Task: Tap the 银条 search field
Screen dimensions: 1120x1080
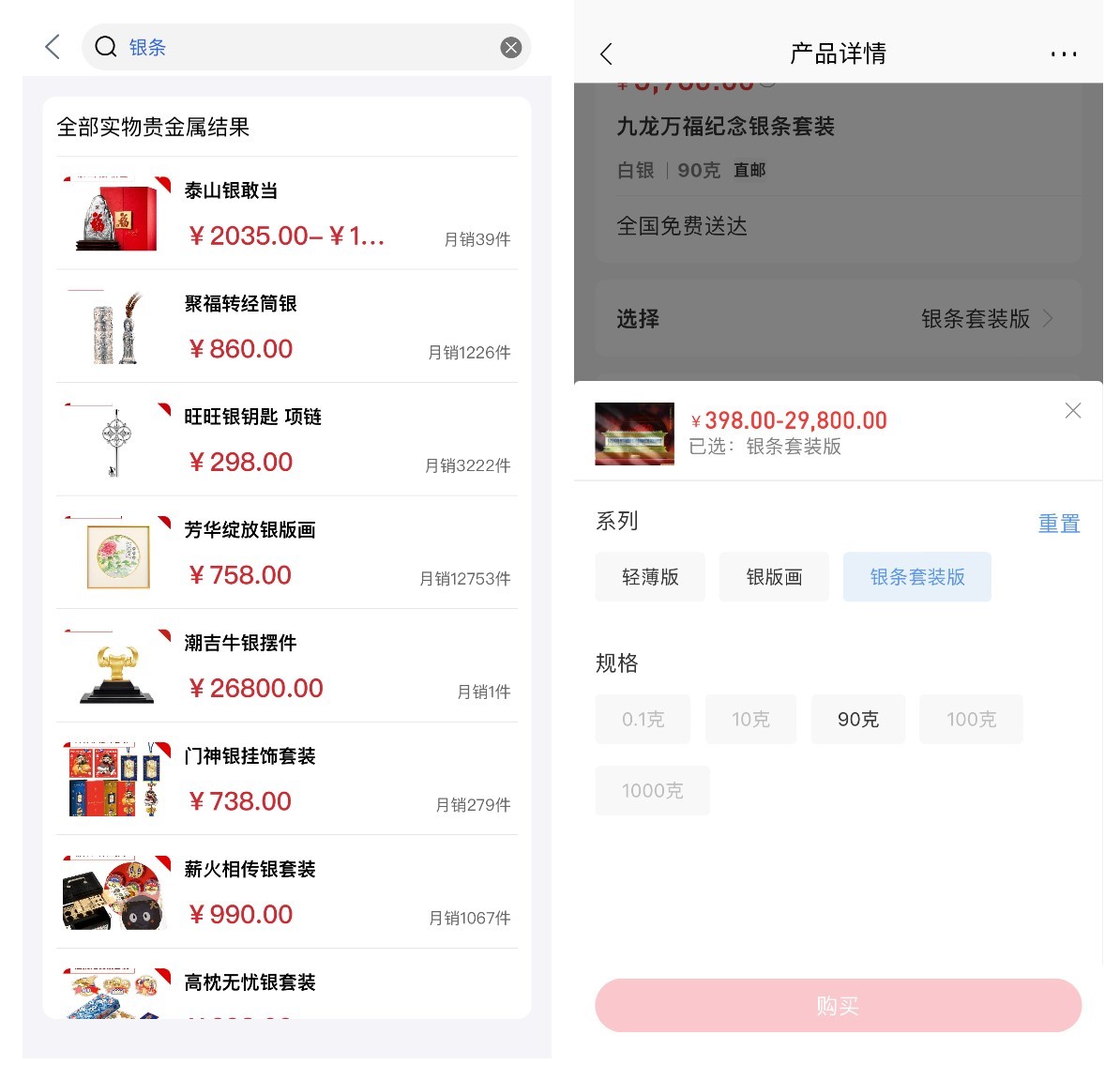Action: 300,48
